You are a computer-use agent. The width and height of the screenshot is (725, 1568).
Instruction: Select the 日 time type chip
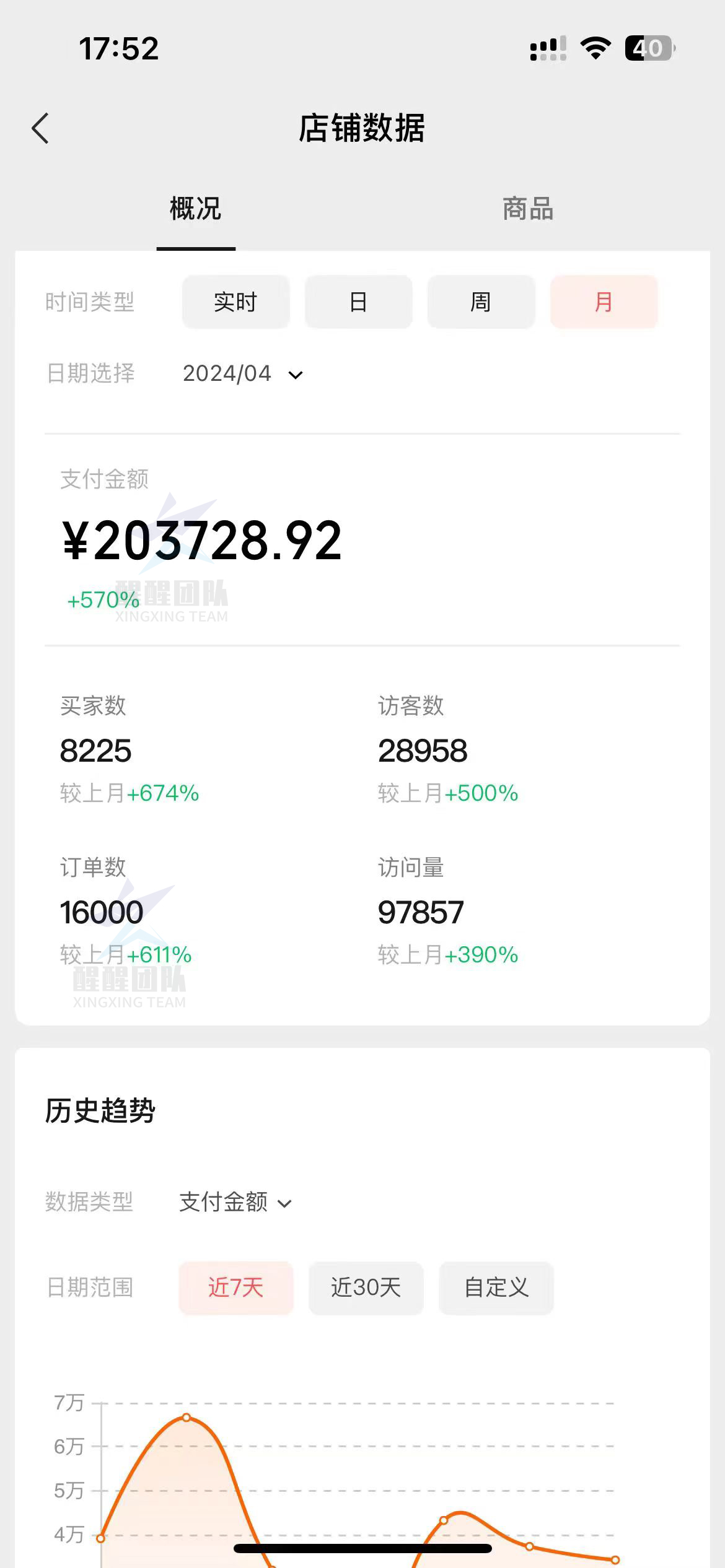click(358, 302)
